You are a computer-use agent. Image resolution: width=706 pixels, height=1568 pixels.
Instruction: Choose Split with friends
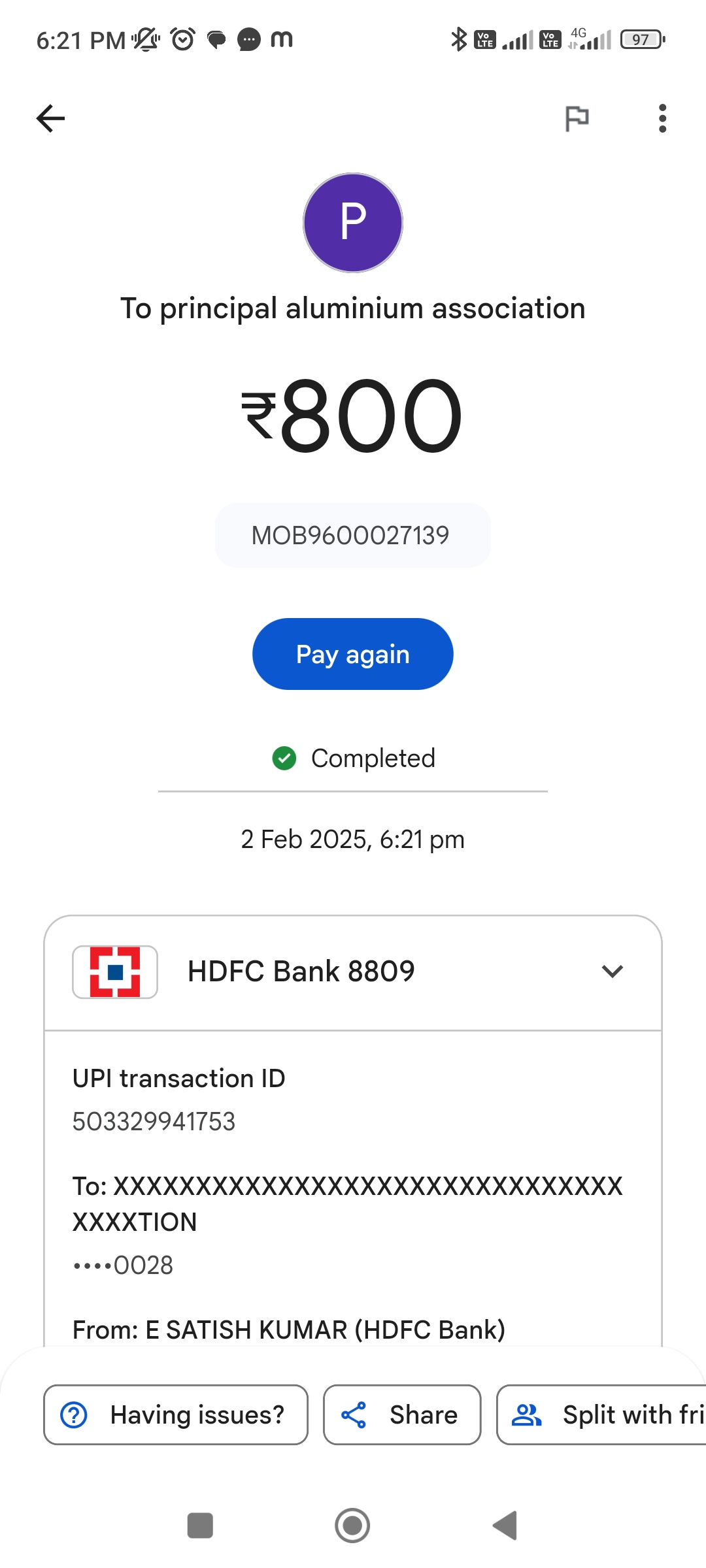click(x=602, y=1414)
